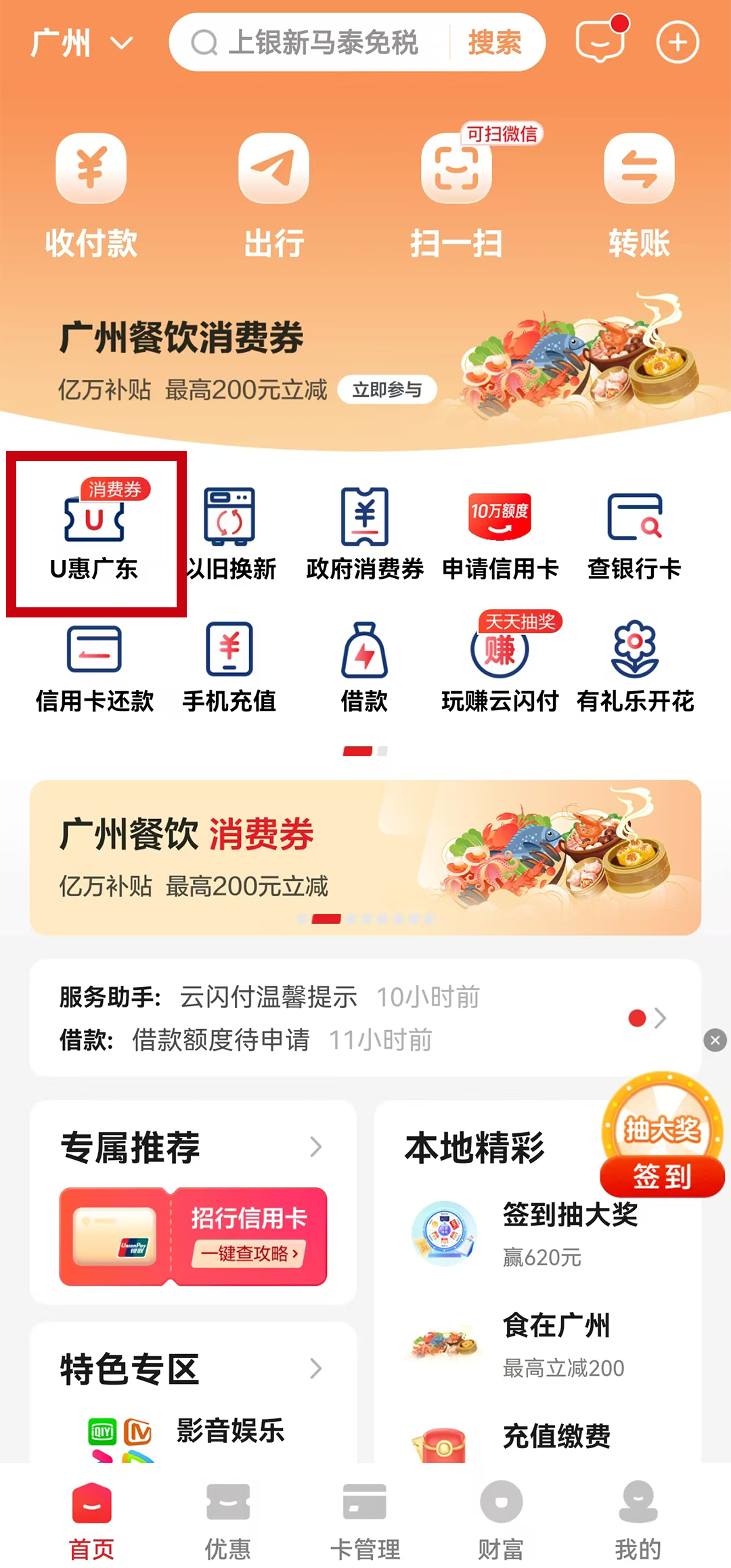
Task: Open the 广州 city selector dropdown
Action: [x=81, y=43]
